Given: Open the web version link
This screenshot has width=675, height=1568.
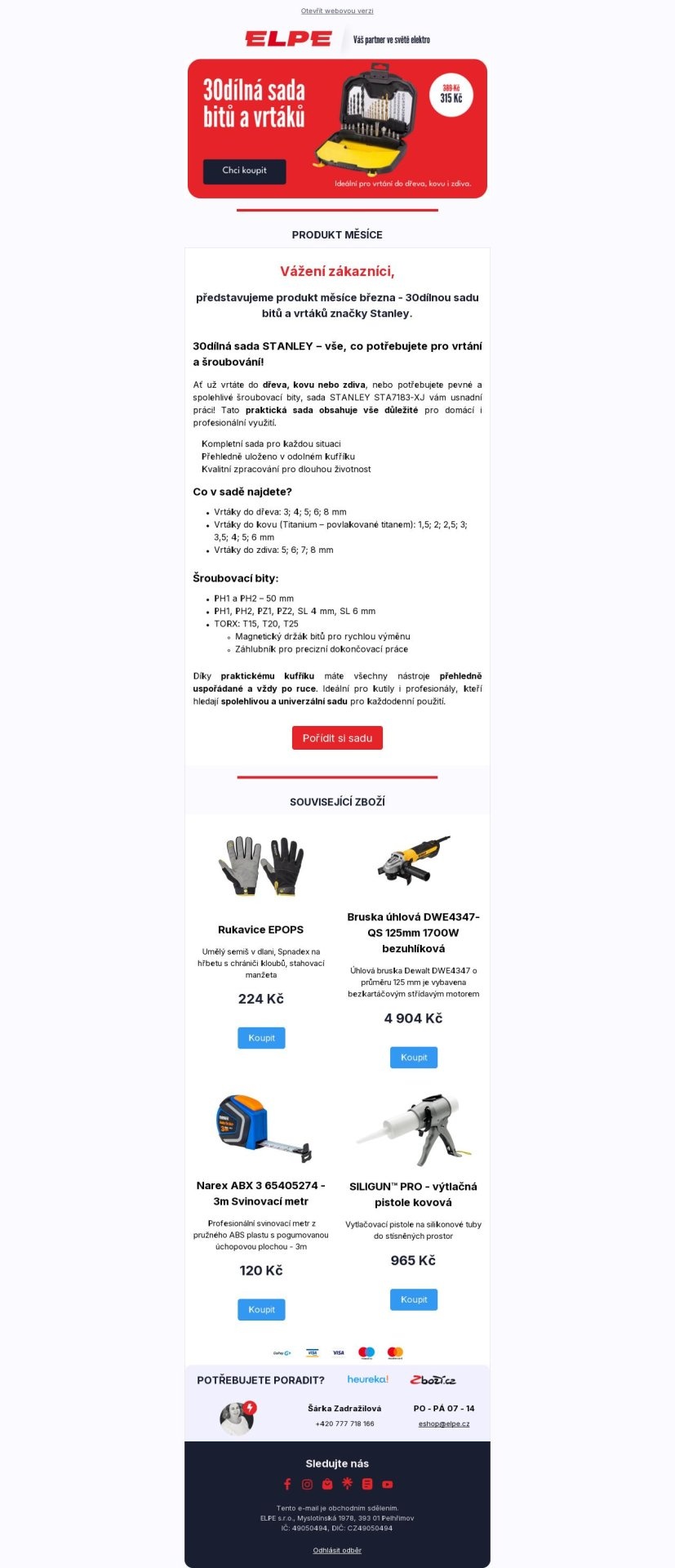Looking at the screenshot, I should (x=337, y=11).
